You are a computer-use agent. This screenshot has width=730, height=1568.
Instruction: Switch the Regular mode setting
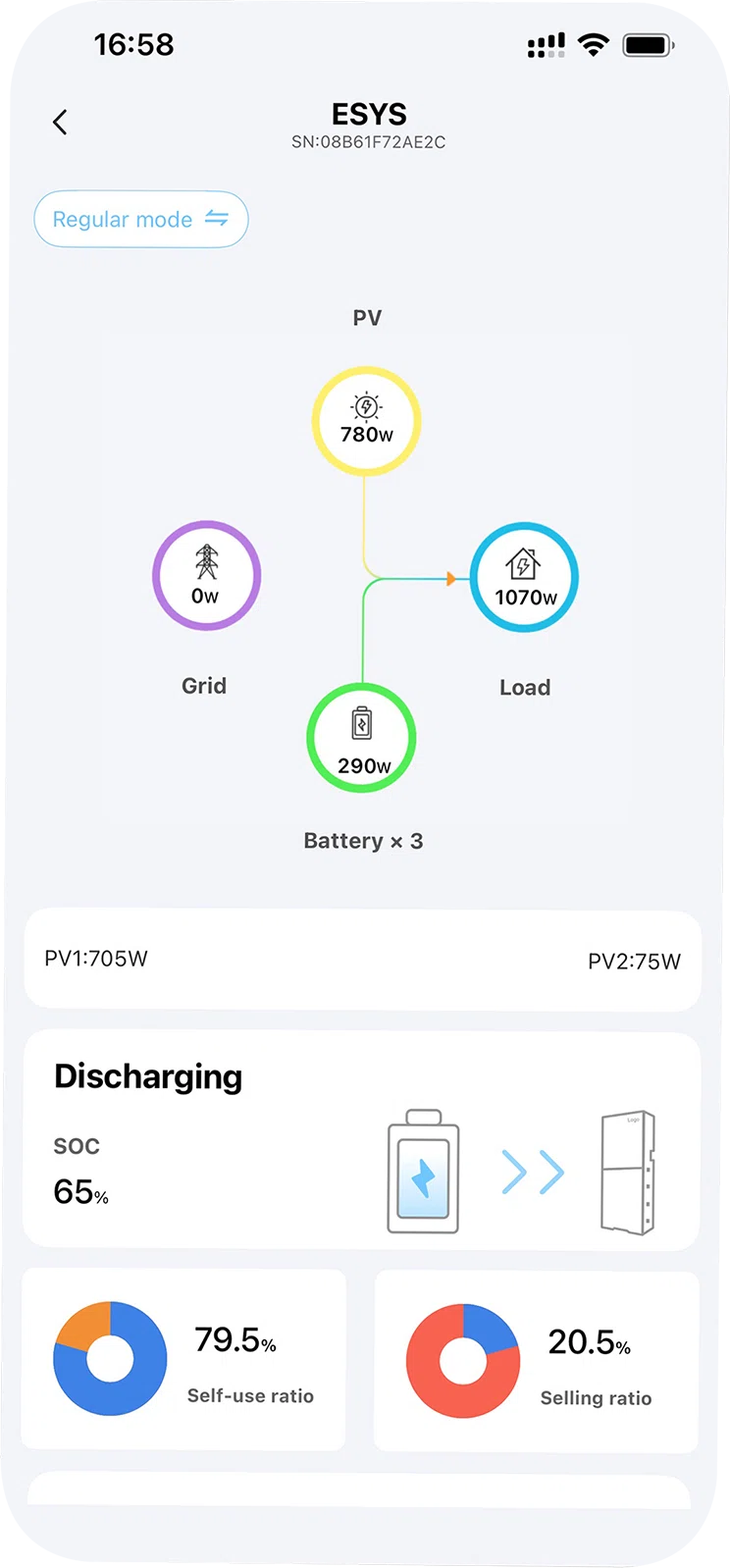tap(141, 219)
